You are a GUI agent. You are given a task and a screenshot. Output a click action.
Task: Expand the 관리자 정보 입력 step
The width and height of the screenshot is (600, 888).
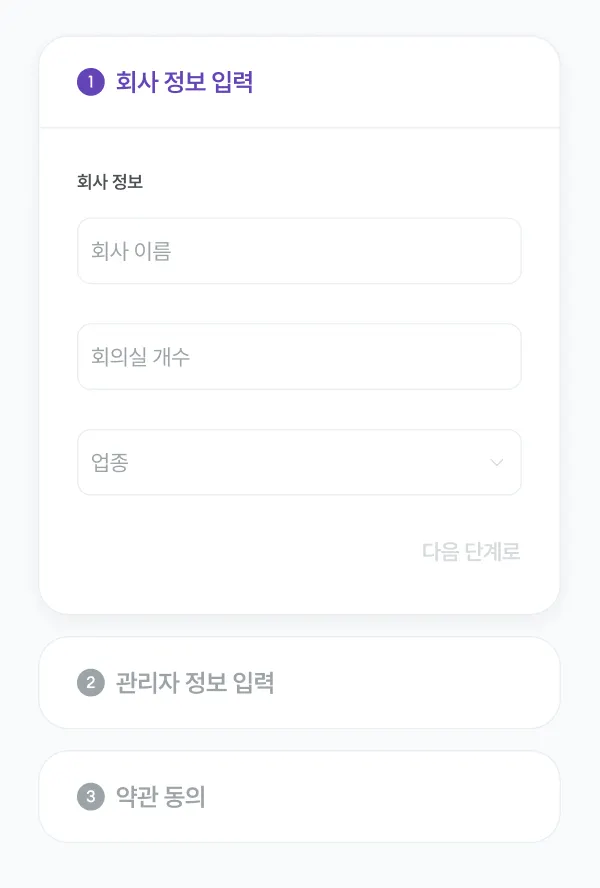point(299,683)
